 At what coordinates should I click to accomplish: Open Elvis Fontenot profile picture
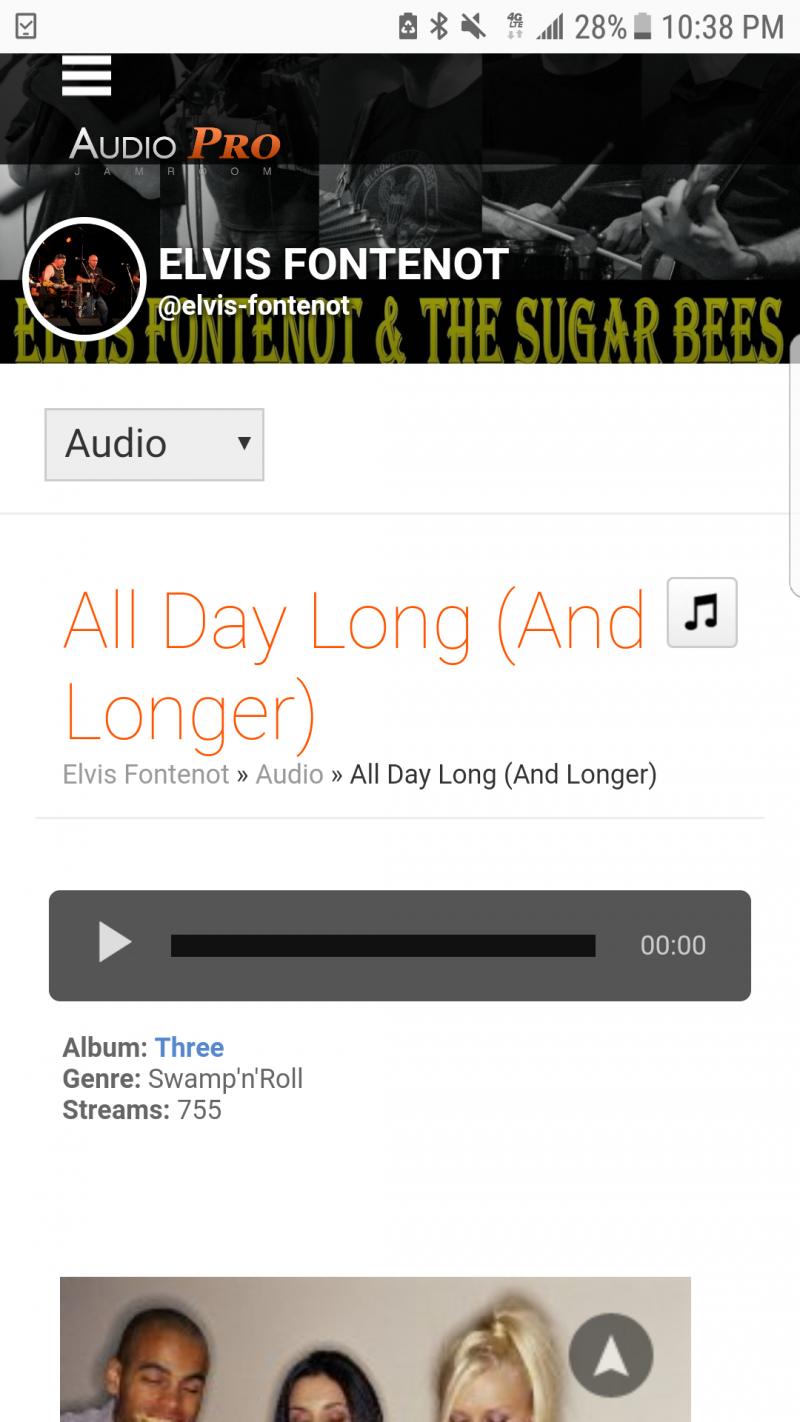click(x=84, y=280)
